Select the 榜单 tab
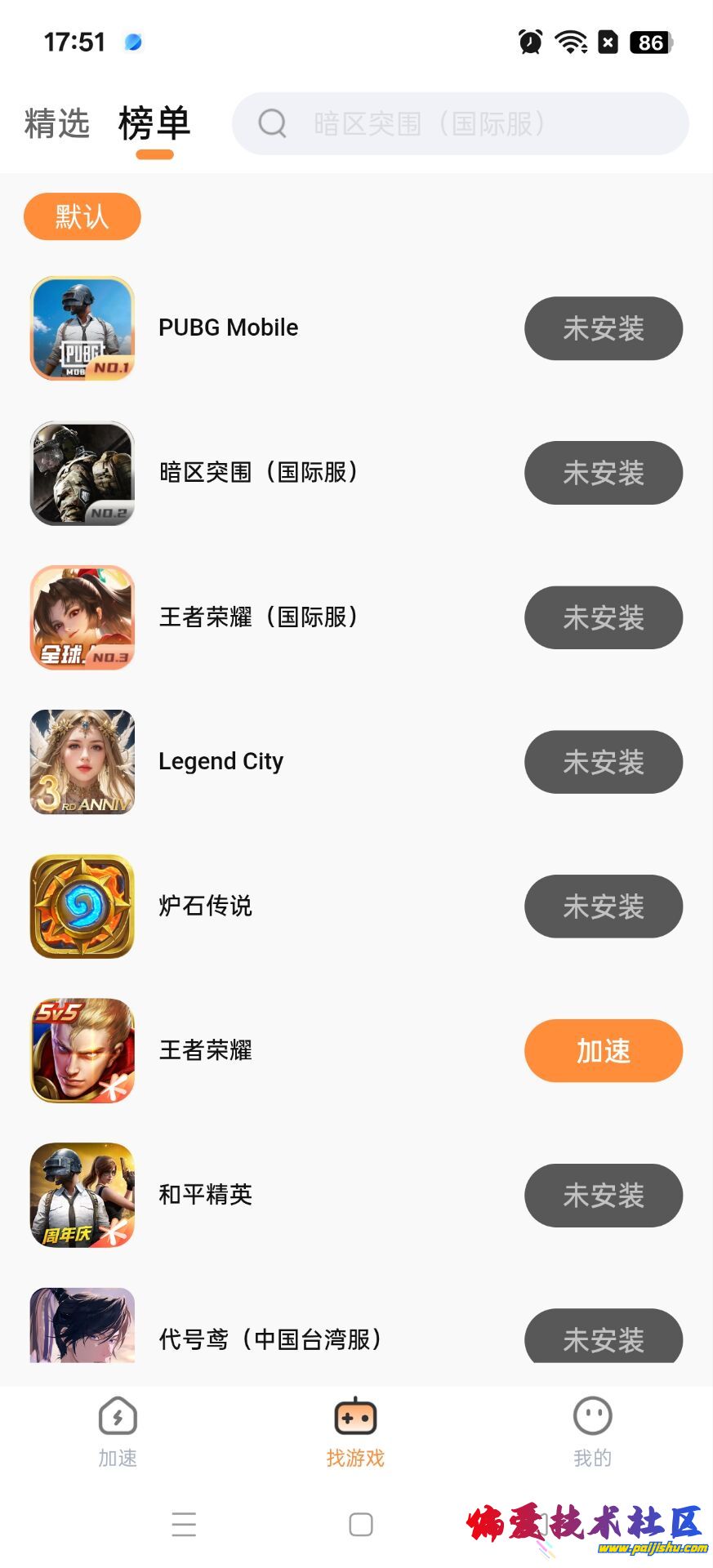Screen dimensions: 713x1568 [x=155, y=123]
